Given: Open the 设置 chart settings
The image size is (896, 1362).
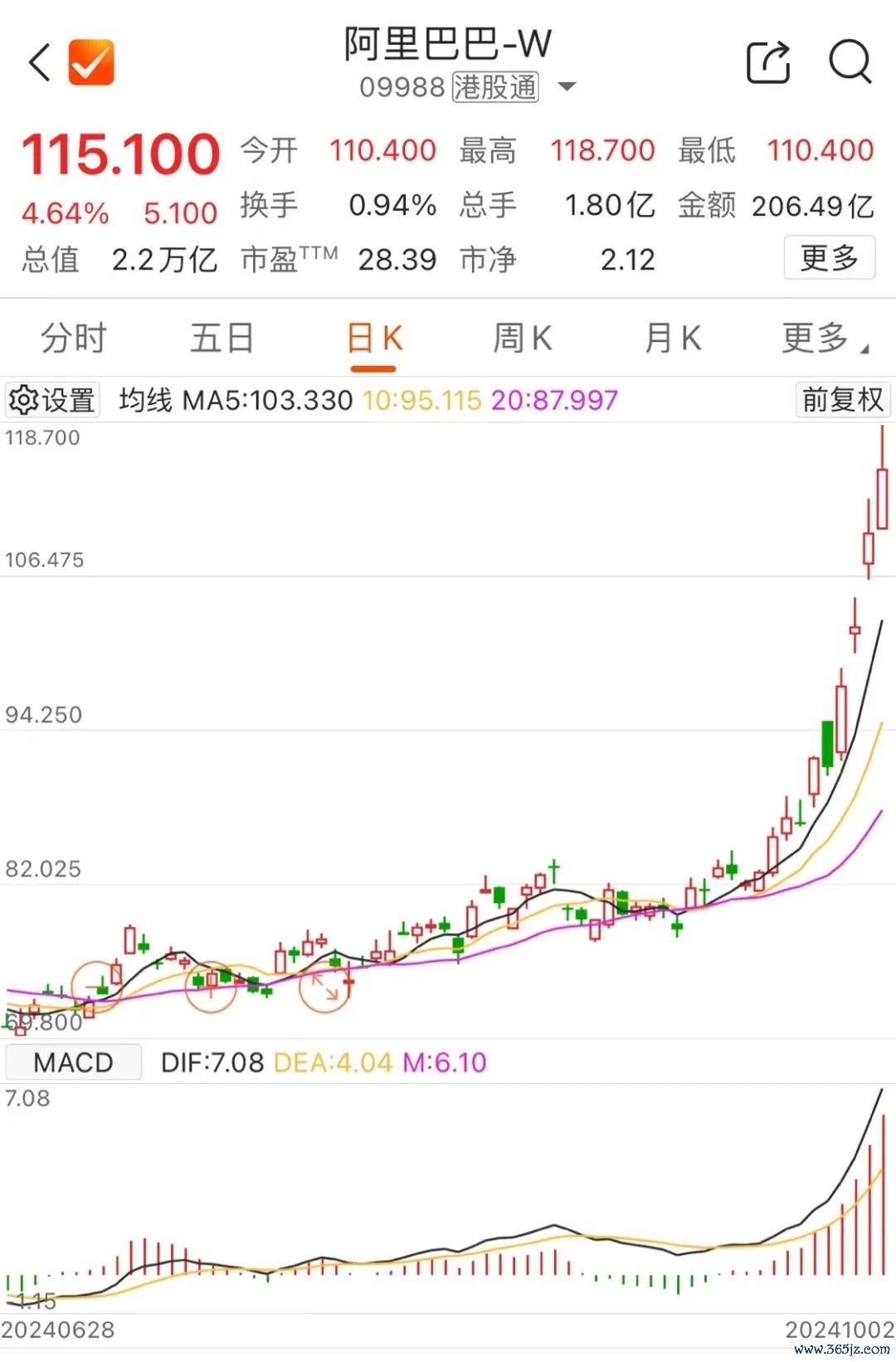Looking at the screenshot, I should pos(52,400).
